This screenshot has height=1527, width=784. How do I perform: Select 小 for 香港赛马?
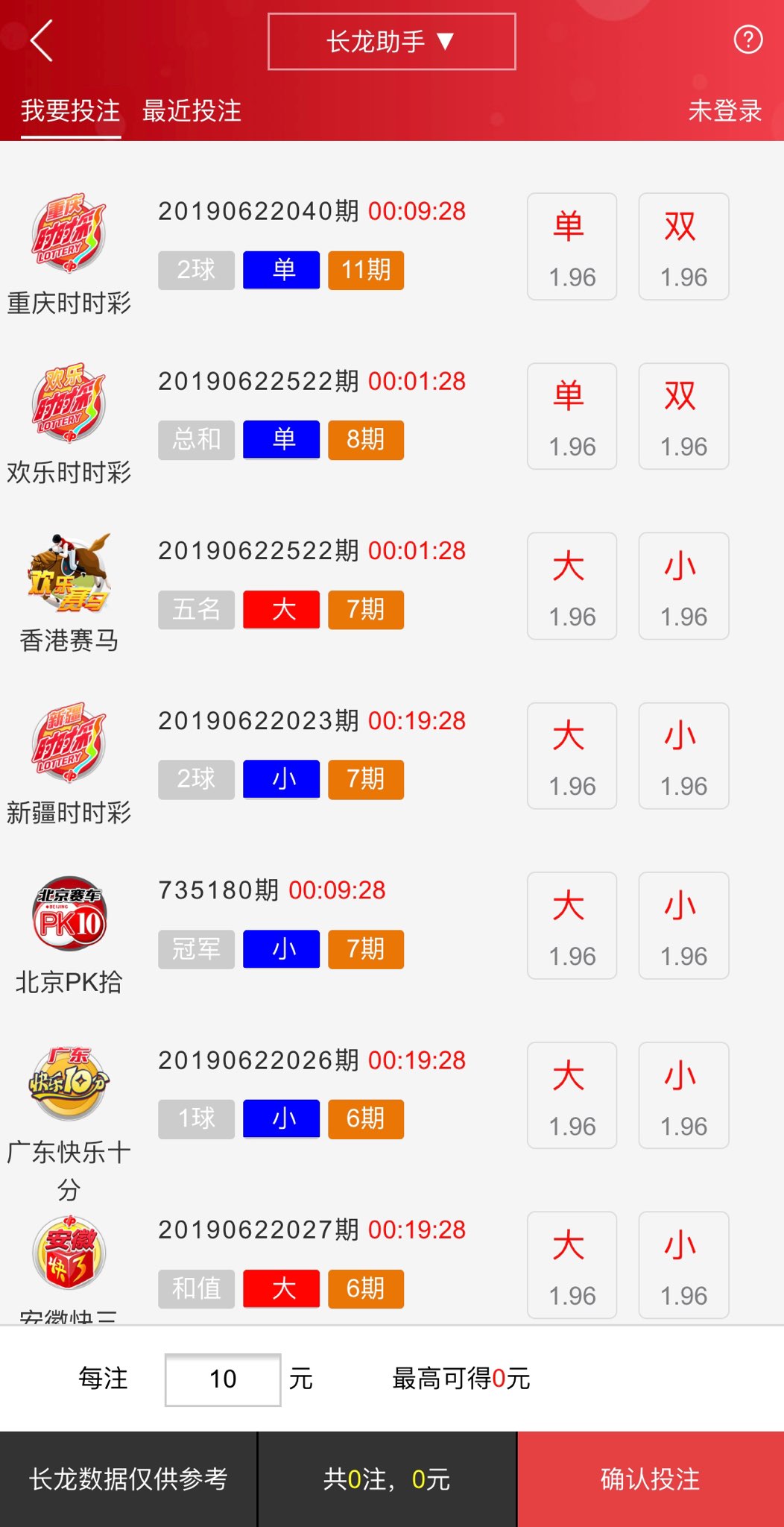click(x=683, y=586)
